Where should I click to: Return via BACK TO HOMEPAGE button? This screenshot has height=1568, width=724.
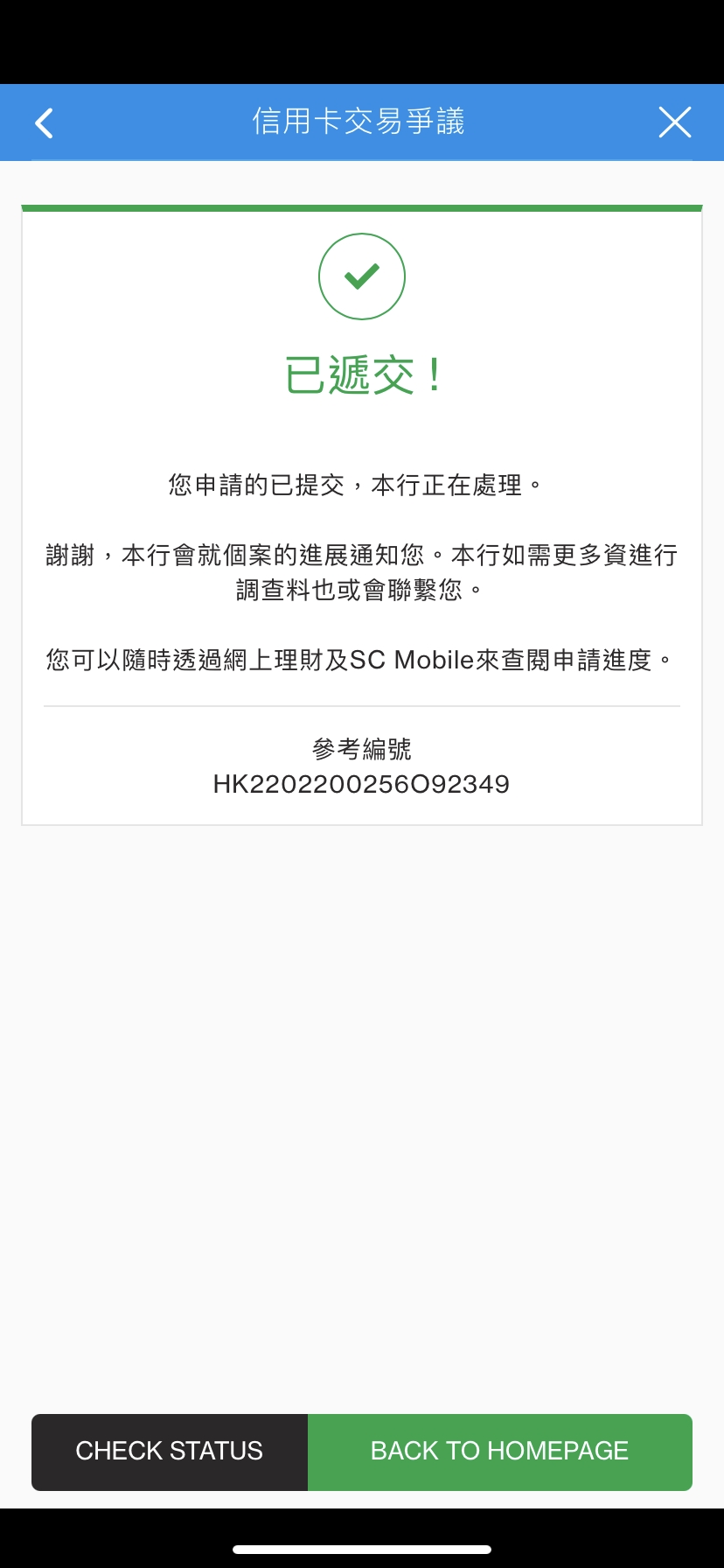click(x=499, y=1451)
